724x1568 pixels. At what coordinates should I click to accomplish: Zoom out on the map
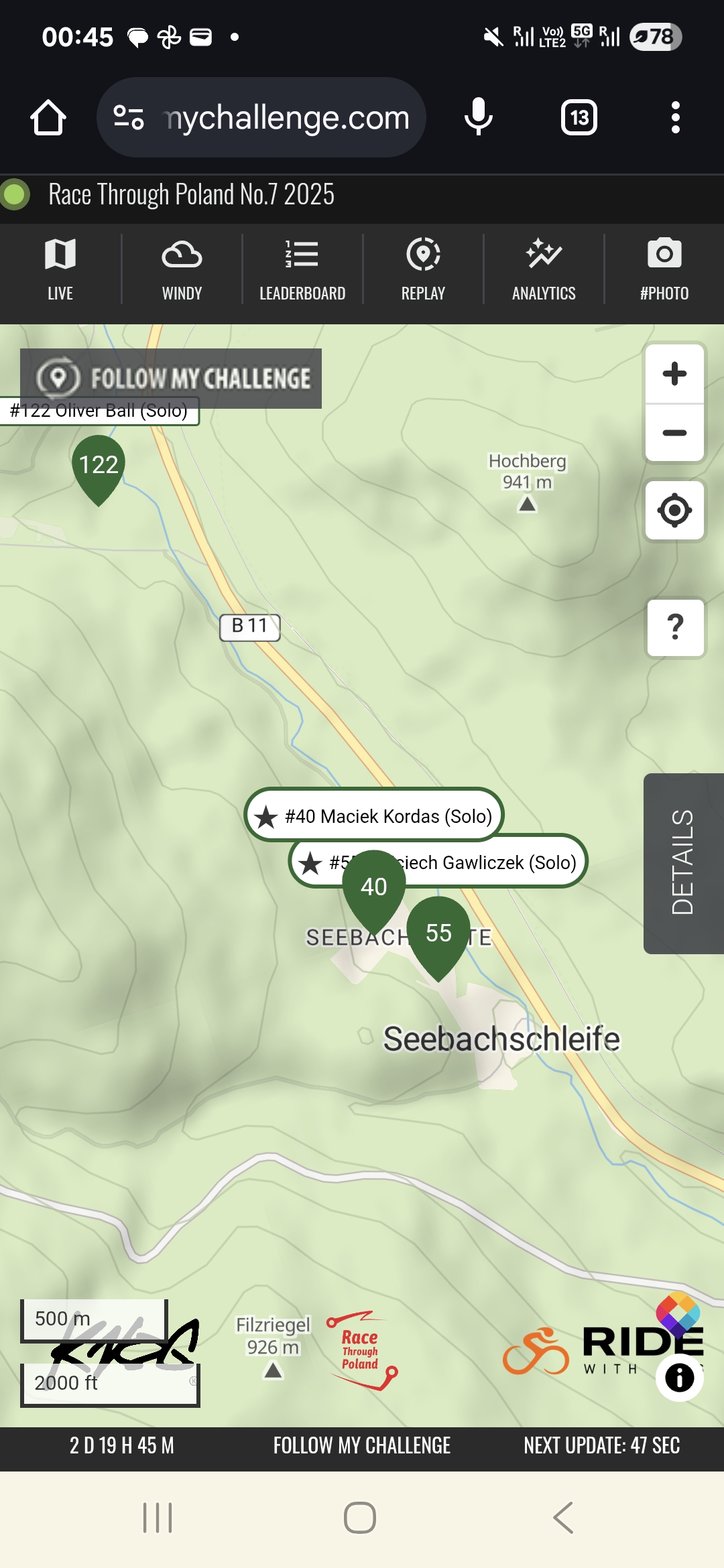(x=674, y=433)
